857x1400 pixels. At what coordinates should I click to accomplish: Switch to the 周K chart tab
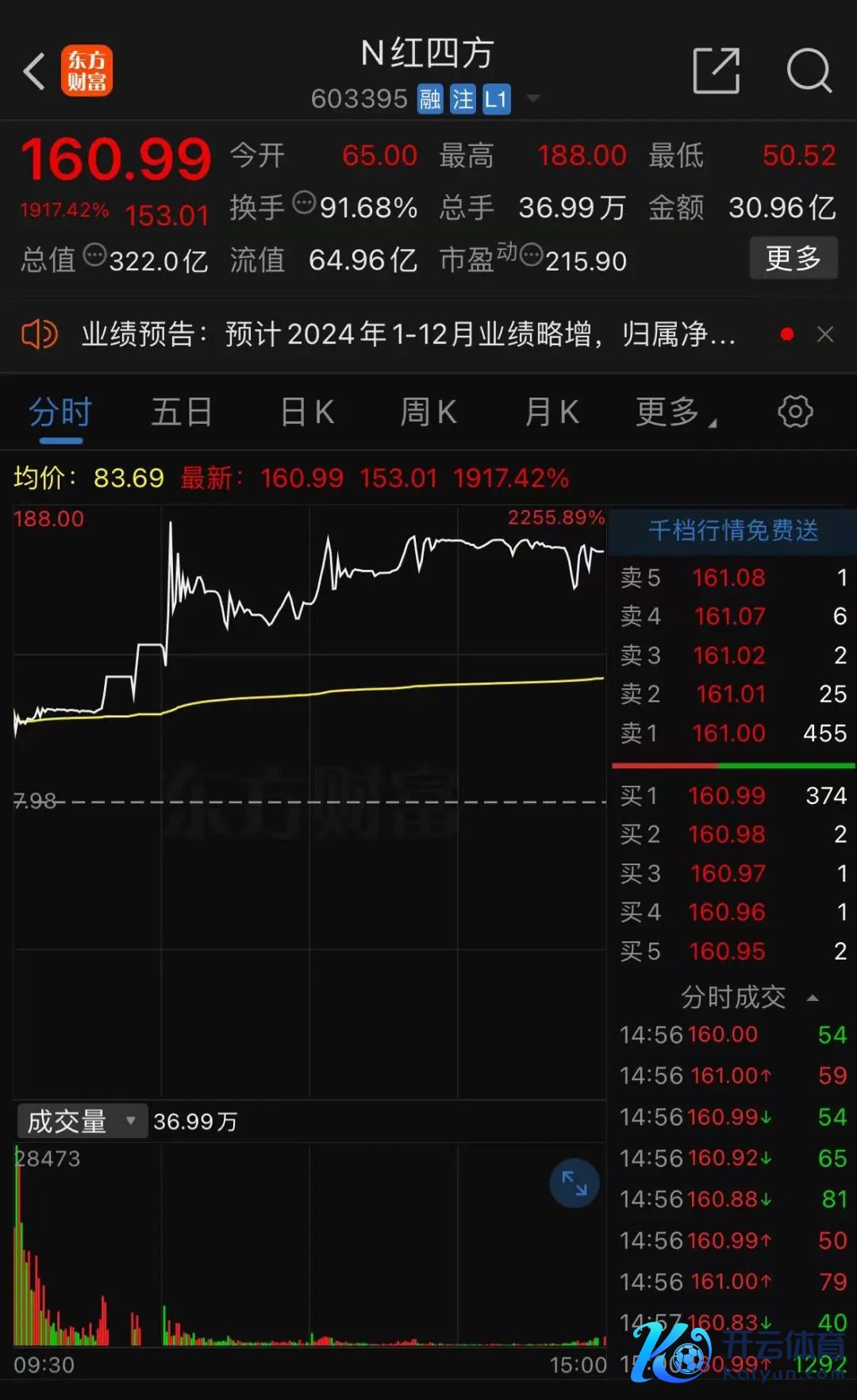click(428, 413)
